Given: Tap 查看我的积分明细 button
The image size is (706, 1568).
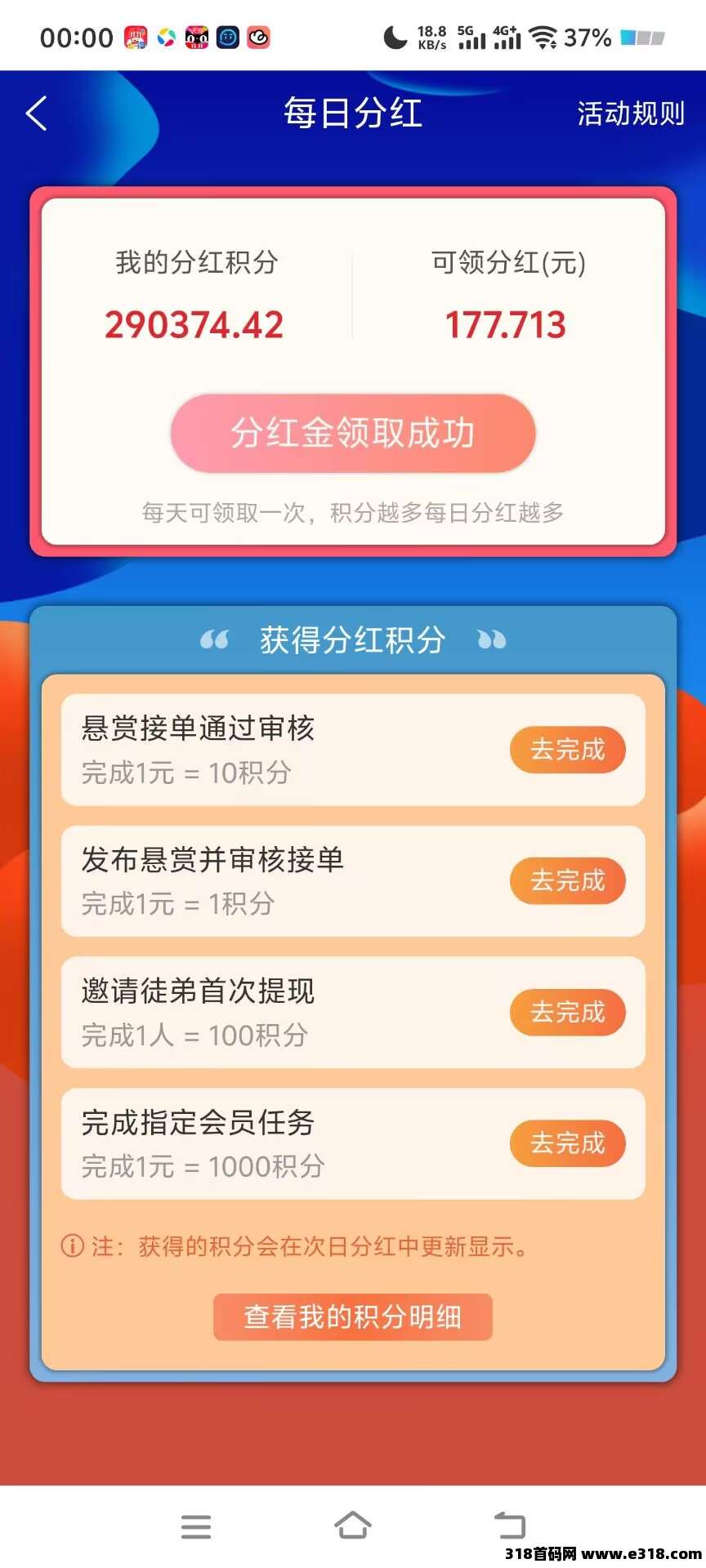Looking at the screenshot, I should 352,1316.
